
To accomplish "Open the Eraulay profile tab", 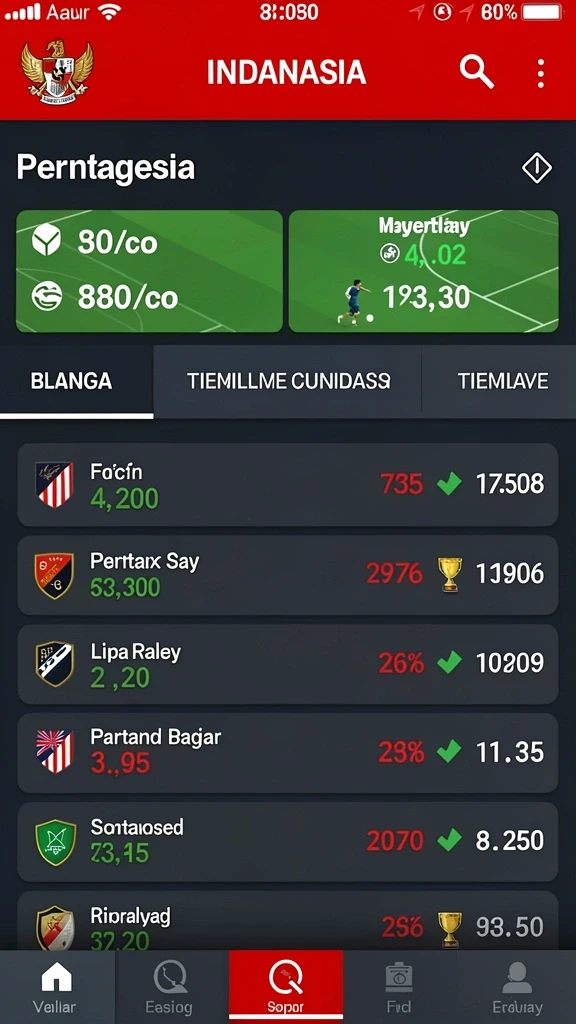I will 517,987.
